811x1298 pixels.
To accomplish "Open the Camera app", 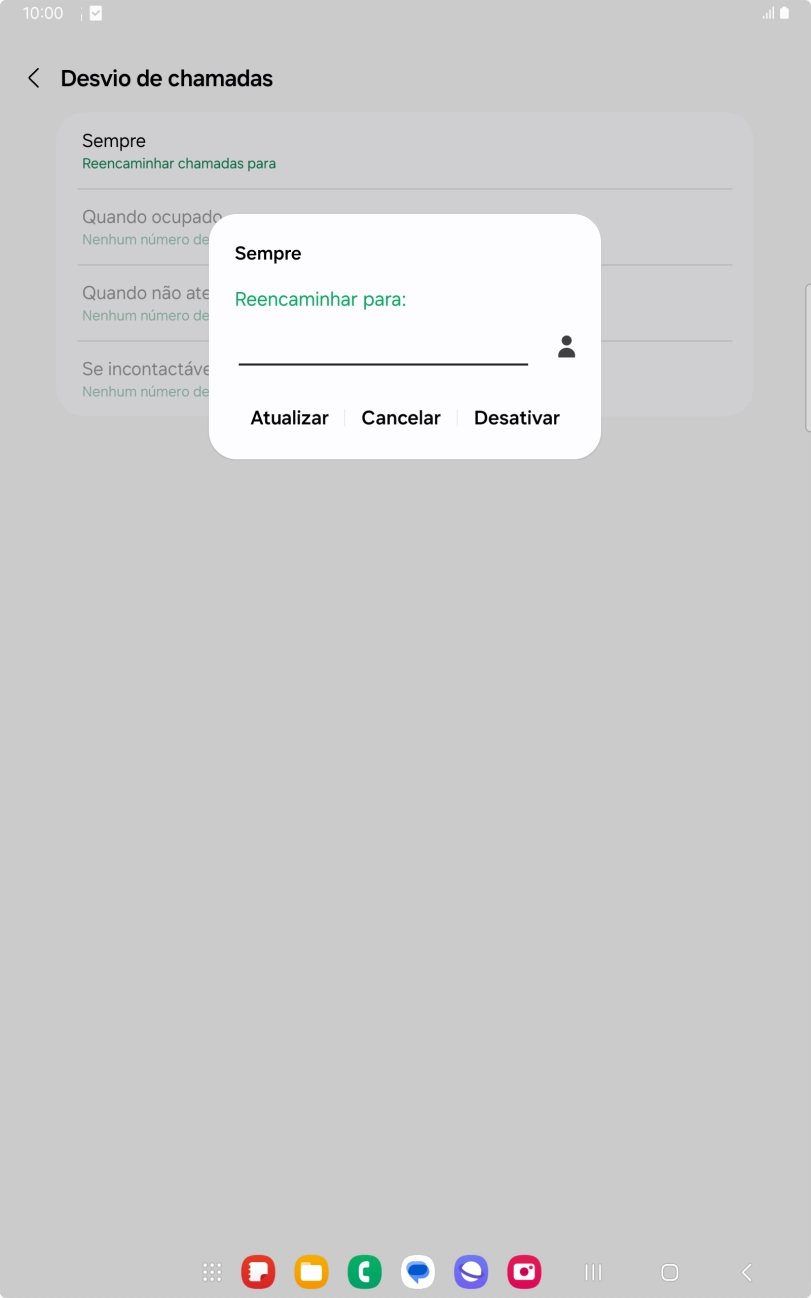I will pos(523,1271).
